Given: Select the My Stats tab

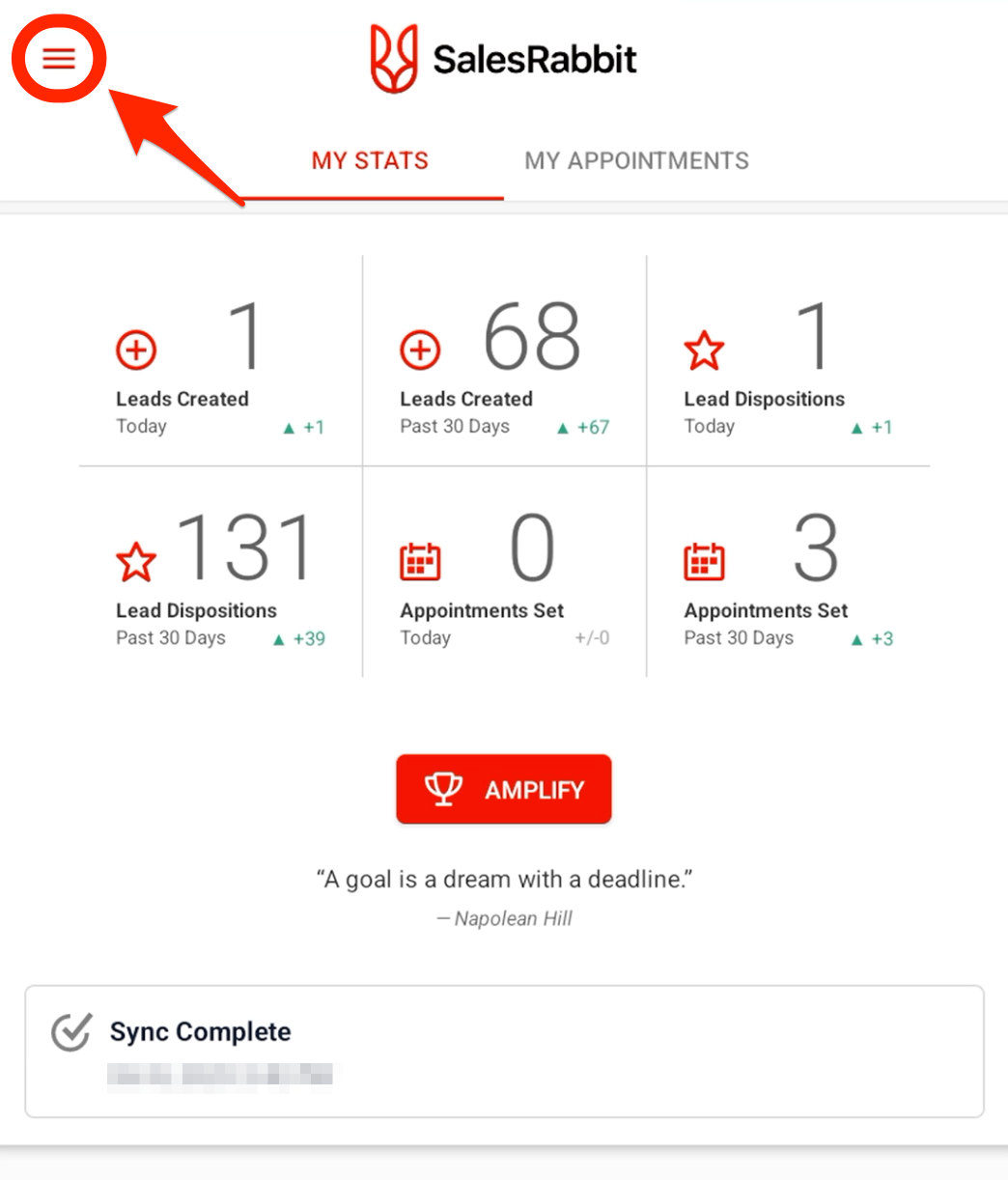Looking at the screenshot, I should [x=370, y=160].
